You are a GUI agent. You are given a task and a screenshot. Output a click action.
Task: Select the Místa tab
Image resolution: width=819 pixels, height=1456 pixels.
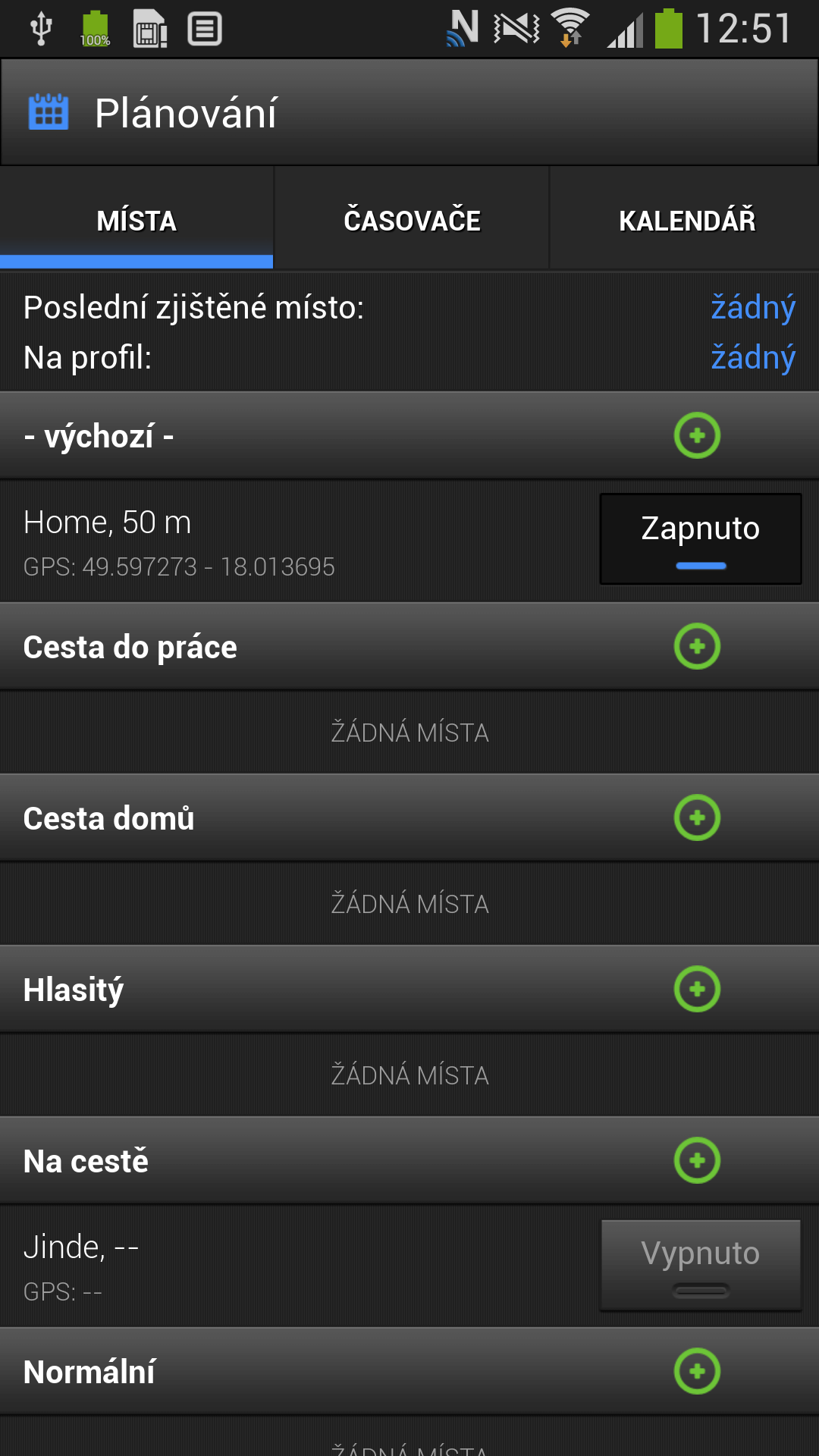[x=136, y=220]
